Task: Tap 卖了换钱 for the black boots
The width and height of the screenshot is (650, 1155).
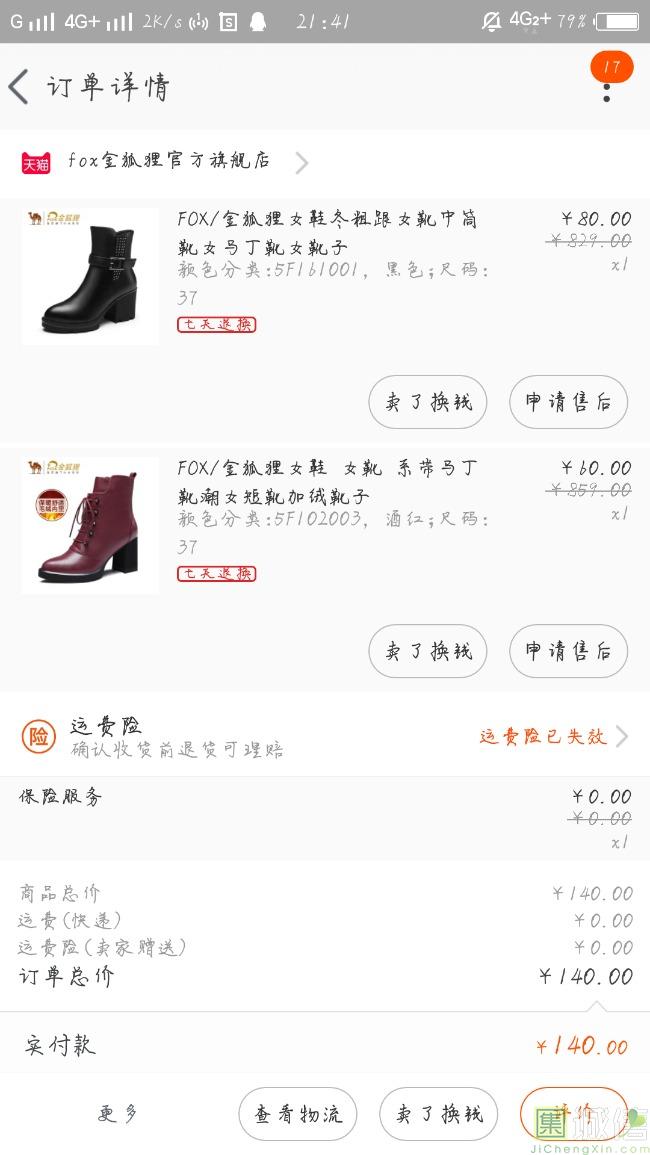Action: click(x=428, y=402)
